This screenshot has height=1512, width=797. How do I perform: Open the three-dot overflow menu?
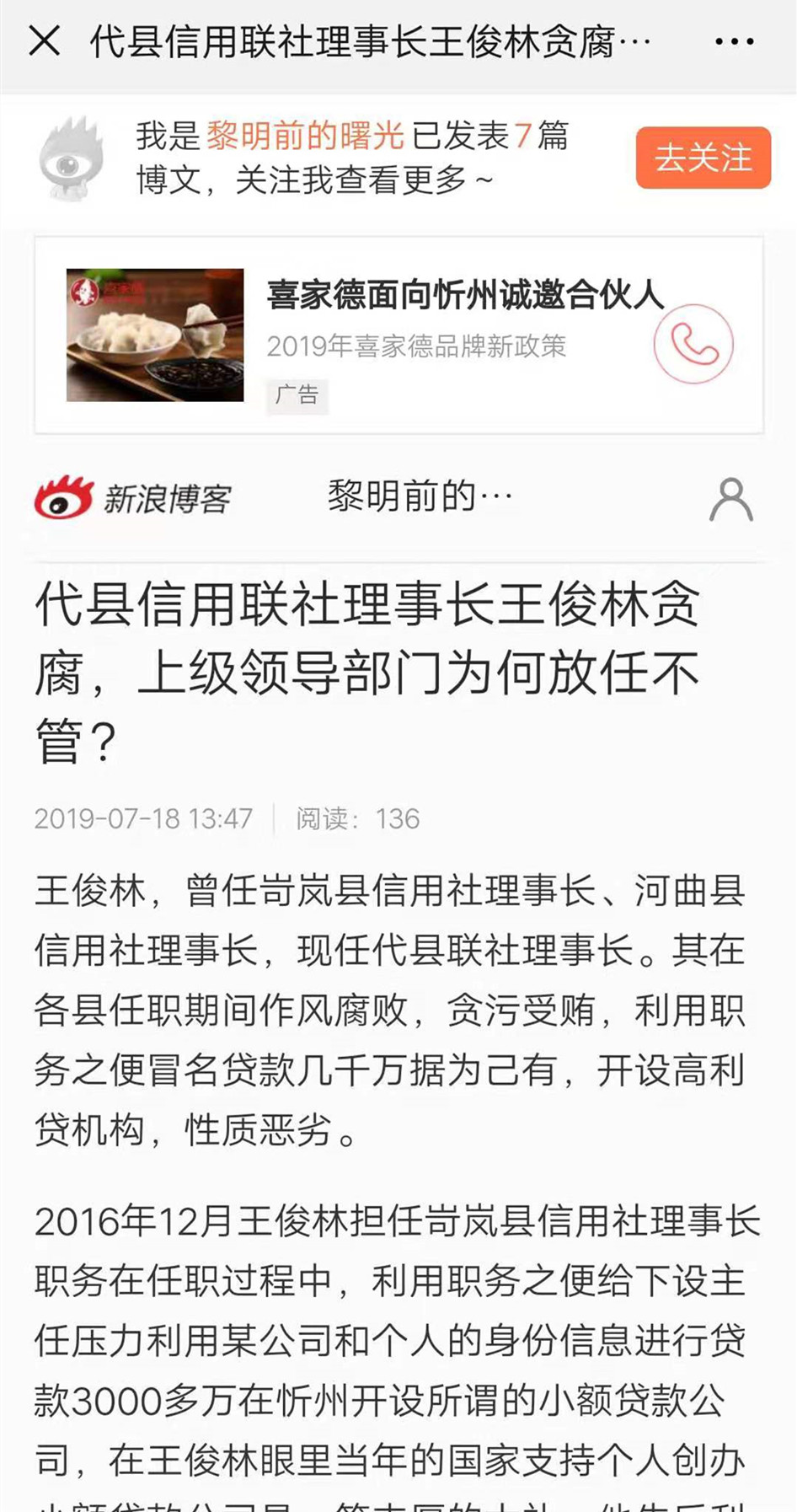[734, 41]
